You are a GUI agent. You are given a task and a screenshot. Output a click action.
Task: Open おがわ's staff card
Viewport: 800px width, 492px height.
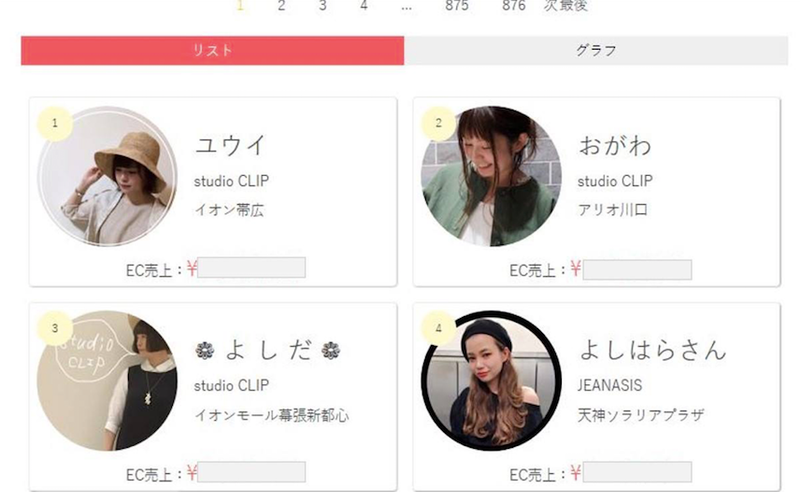click(x=596, y=192)
